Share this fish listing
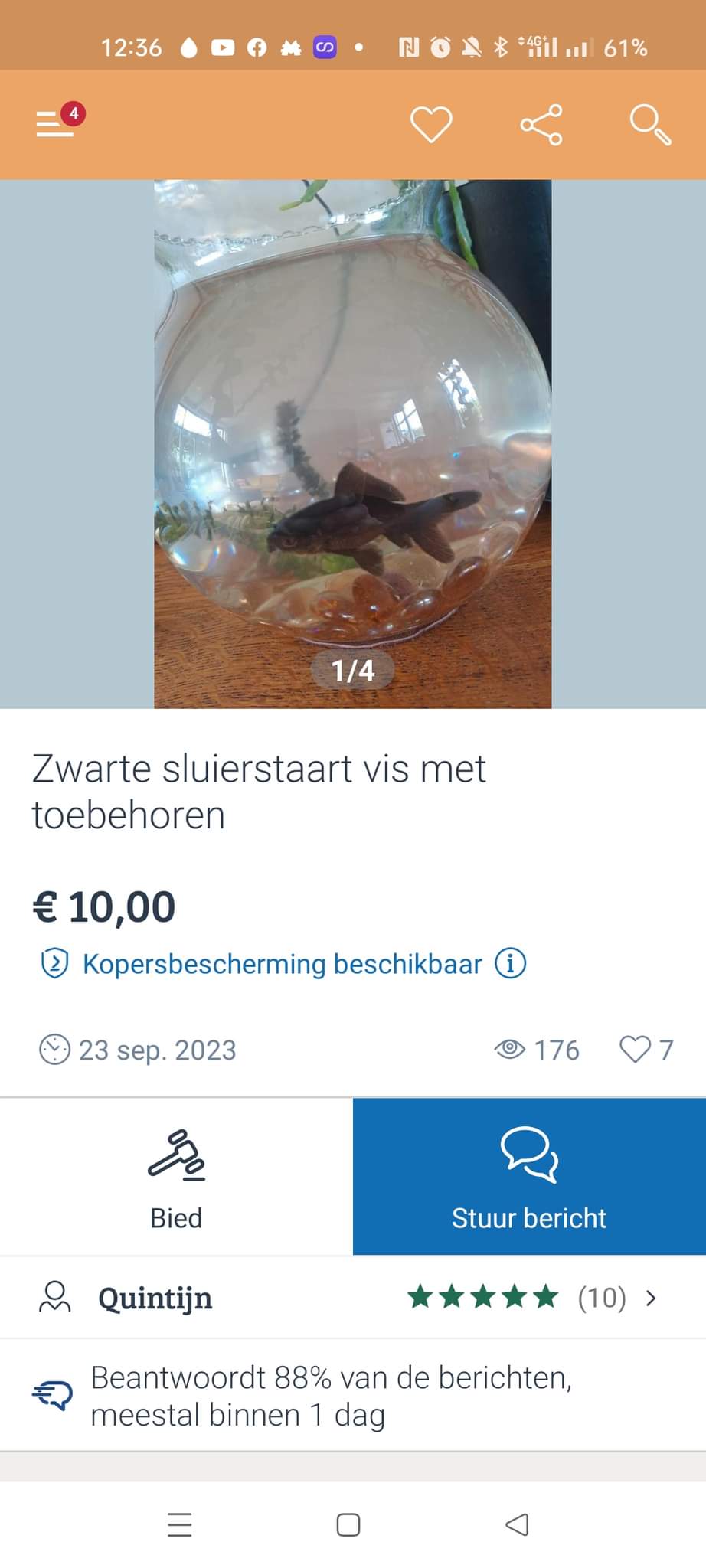Screen dimensions: 706x1568 click(x=541, y=125)
